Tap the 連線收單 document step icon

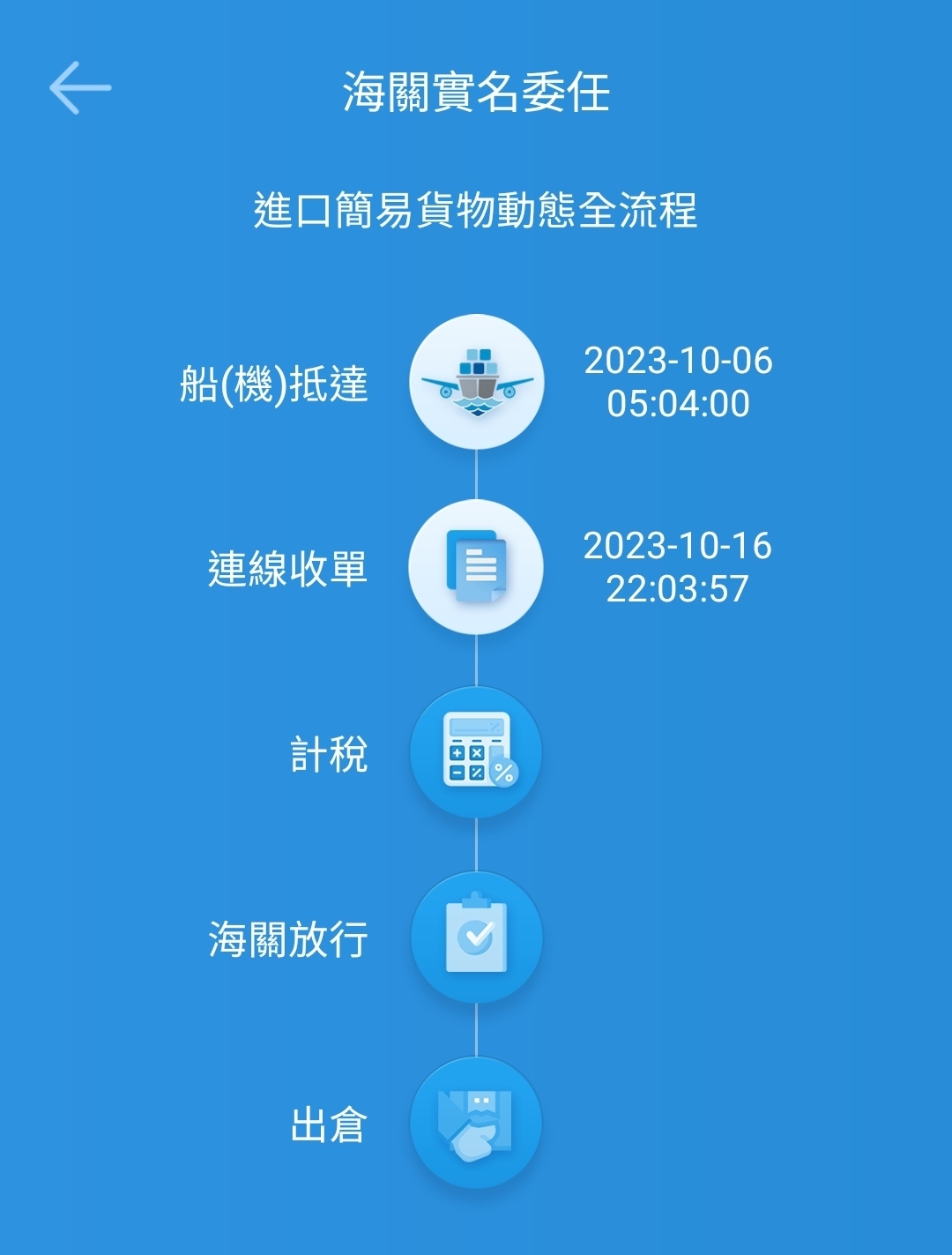coord(476,567)
